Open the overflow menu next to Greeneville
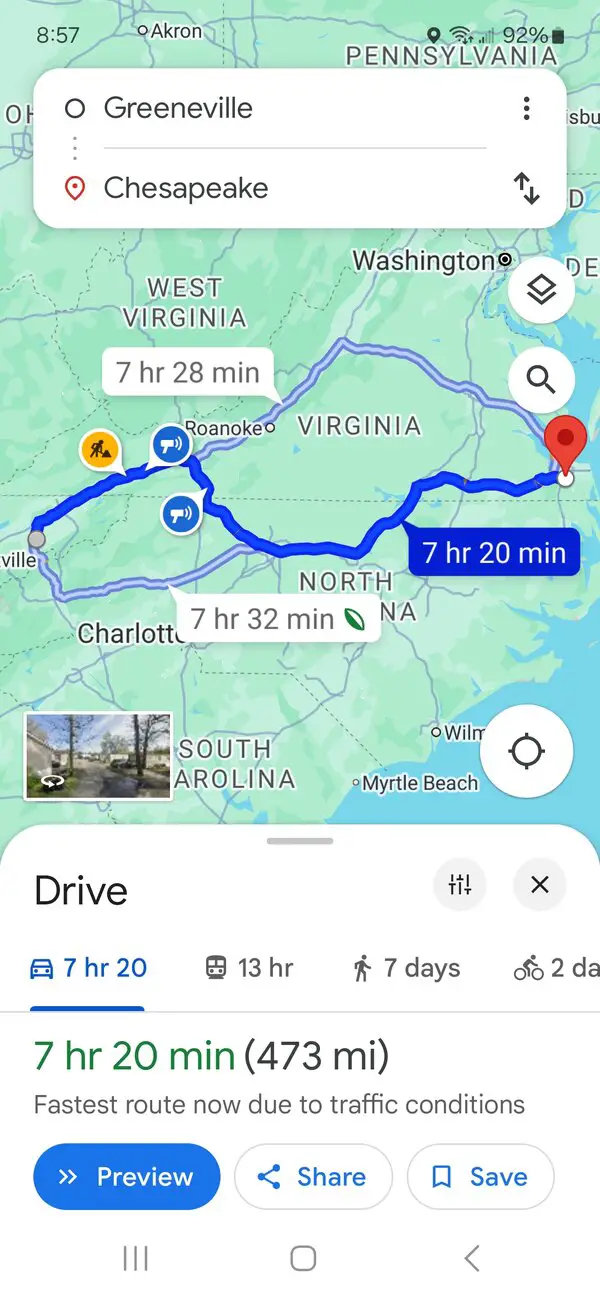The image size is (600, 1300). tap(527, 108)
